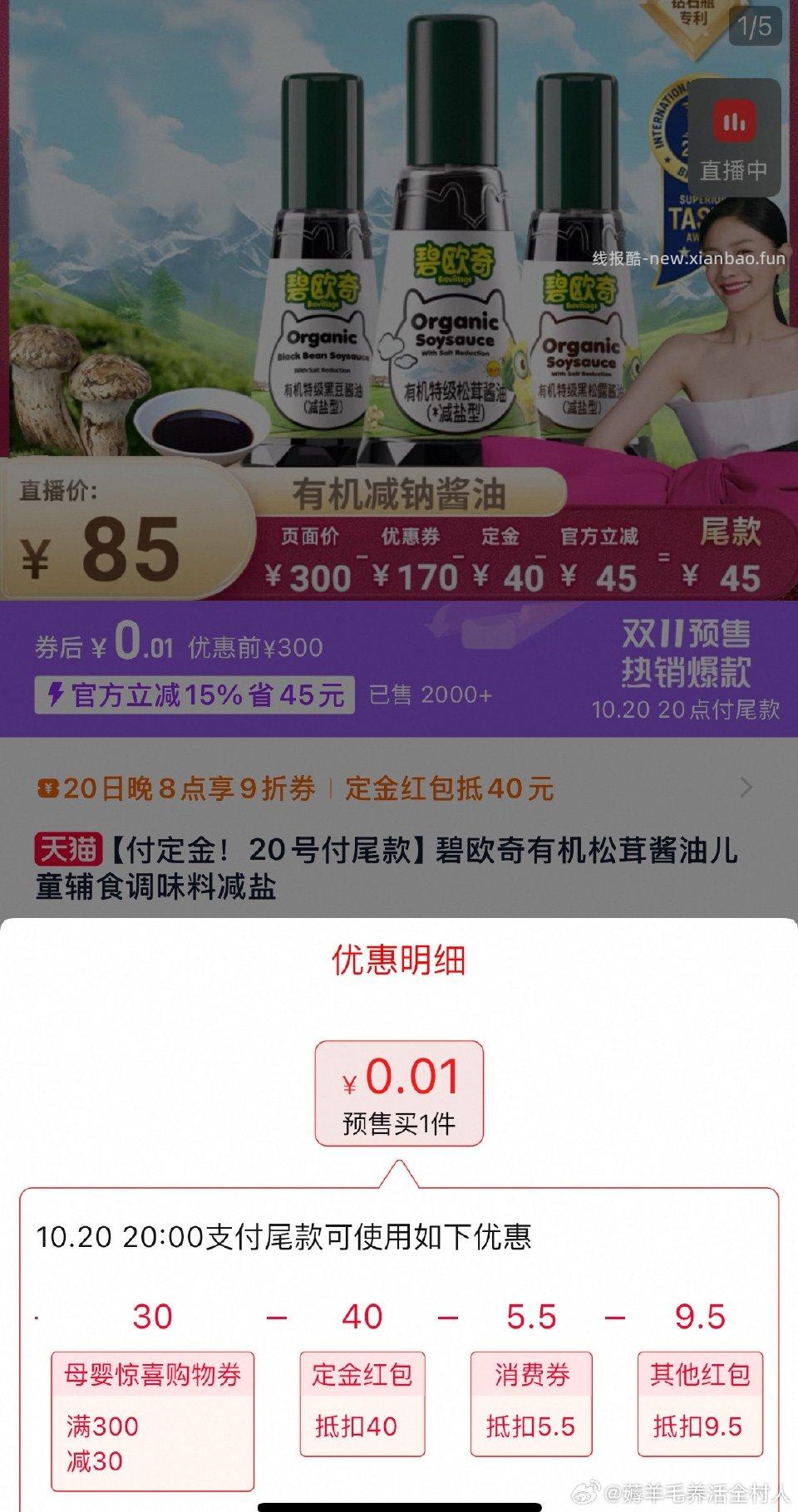798x1512 pixels.
Task: Click the 优惠明细 header title
Action: pos(399,960)
